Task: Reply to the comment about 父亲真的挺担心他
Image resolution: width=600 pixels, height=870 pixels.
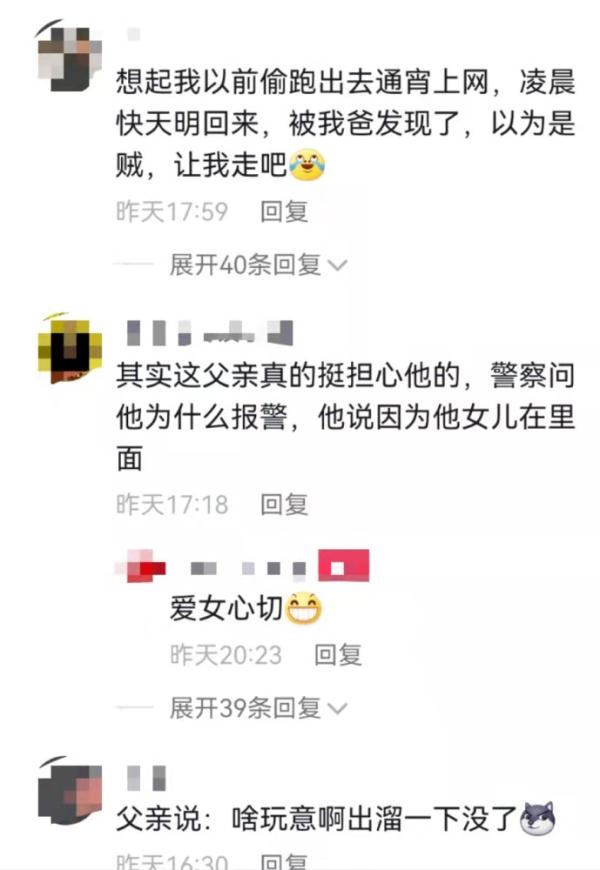Action: (284, 505)
